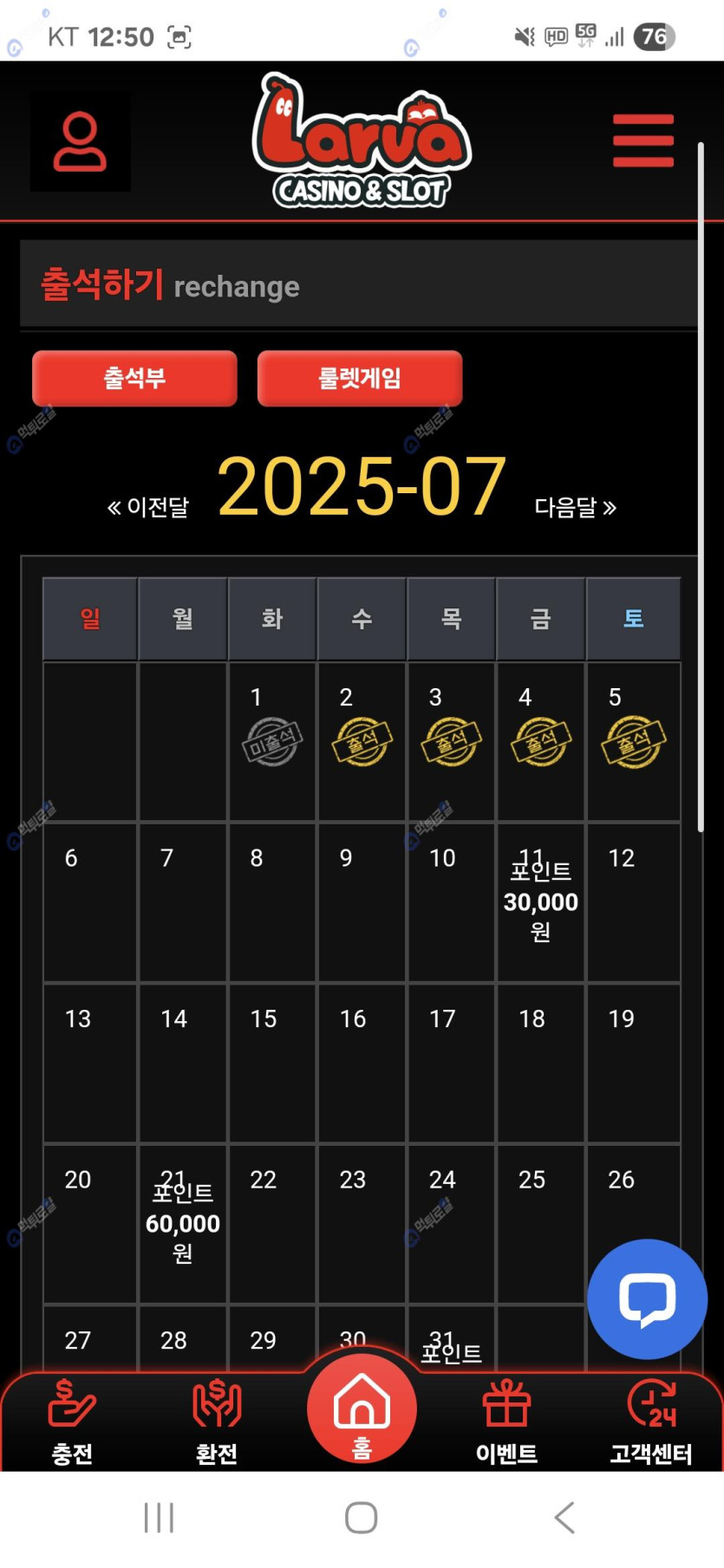This screenshot has width=724, height=1568.
Task: Open system recent apps
Action: point(159,1518)
